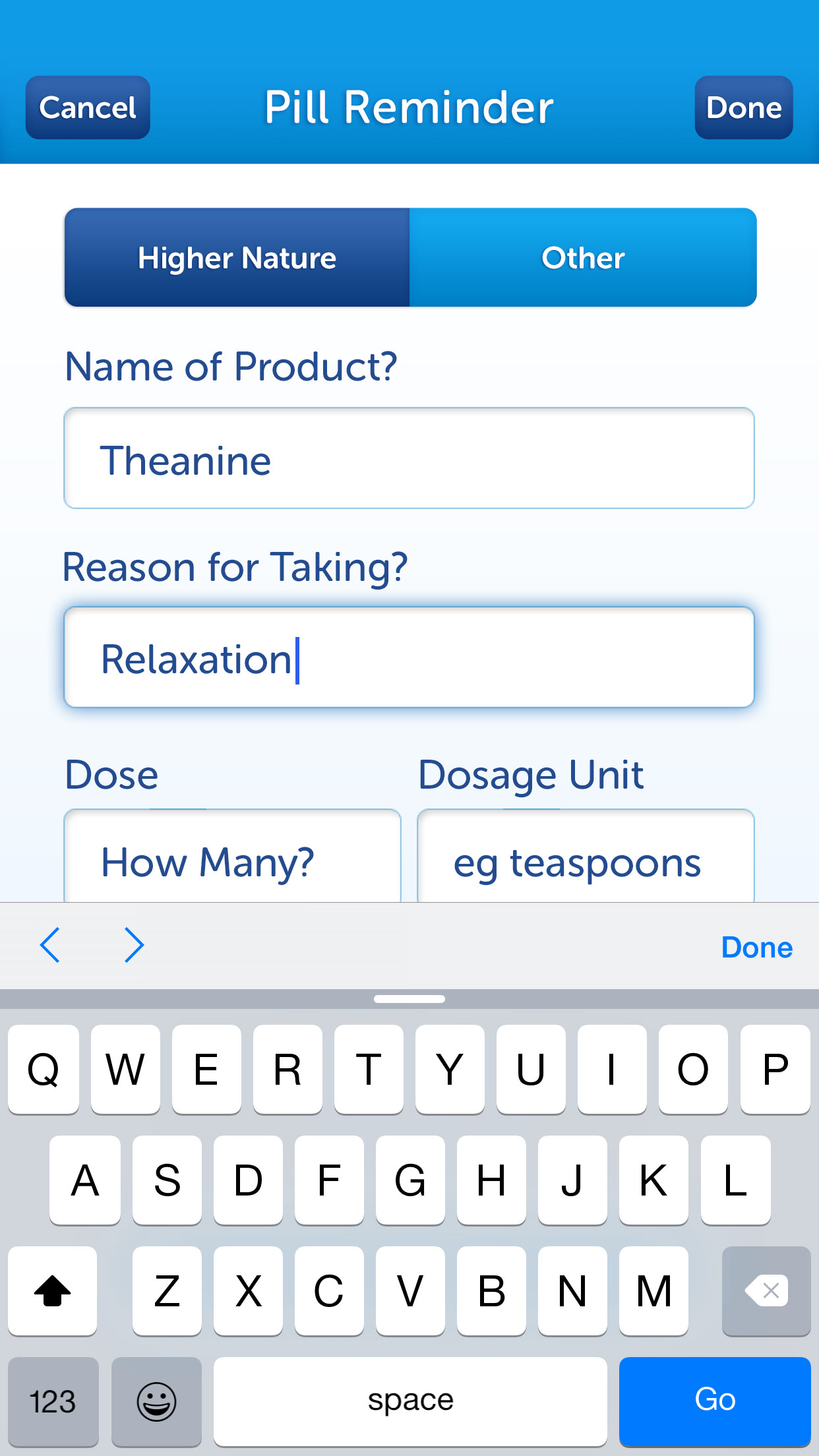
Task: Enter a dose in How Many?
Action: [x=232, y=856]
